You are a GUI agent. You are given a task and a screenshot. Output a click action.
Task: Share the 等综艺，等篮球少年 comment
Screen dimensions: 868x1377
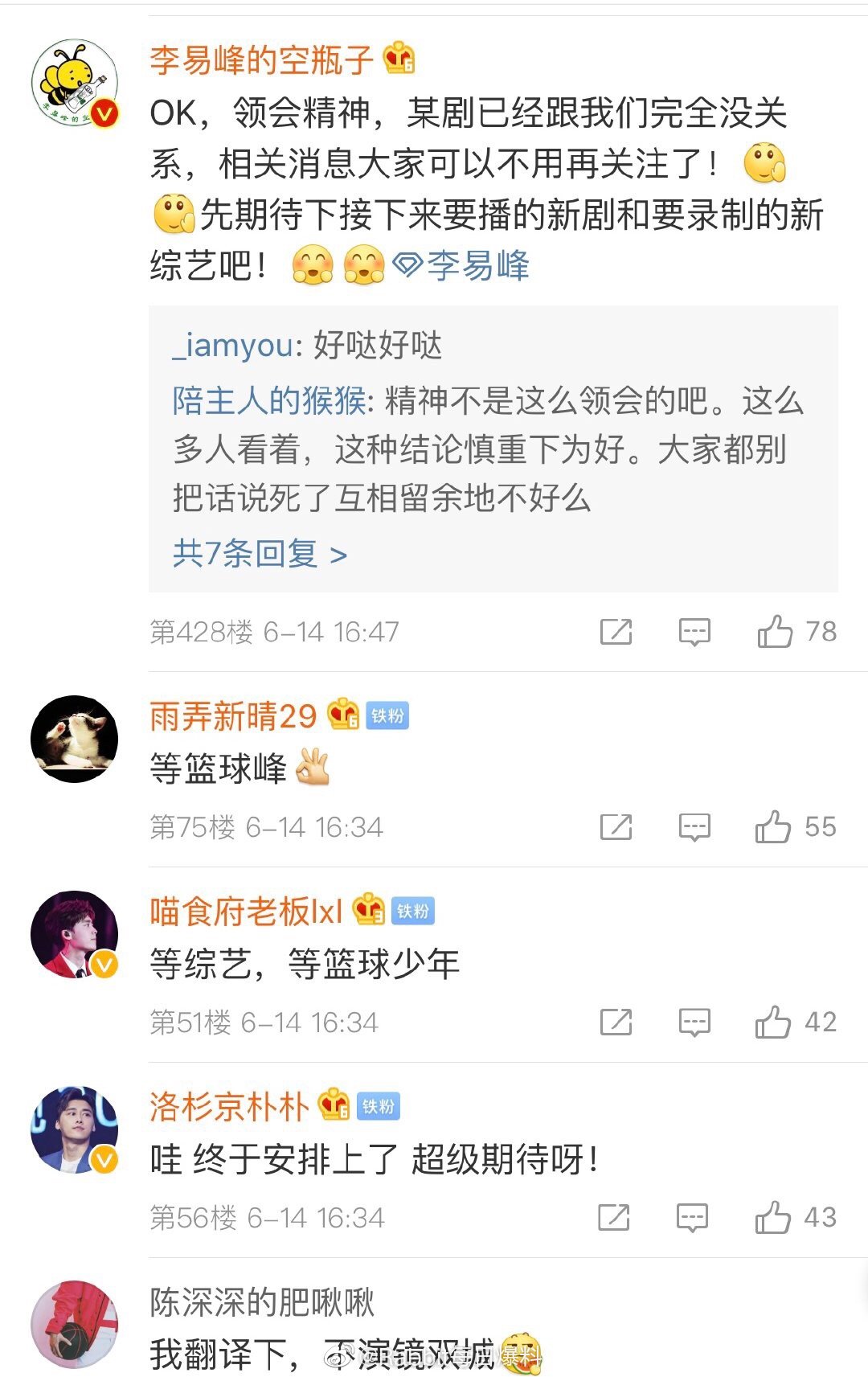(616, 1023)
